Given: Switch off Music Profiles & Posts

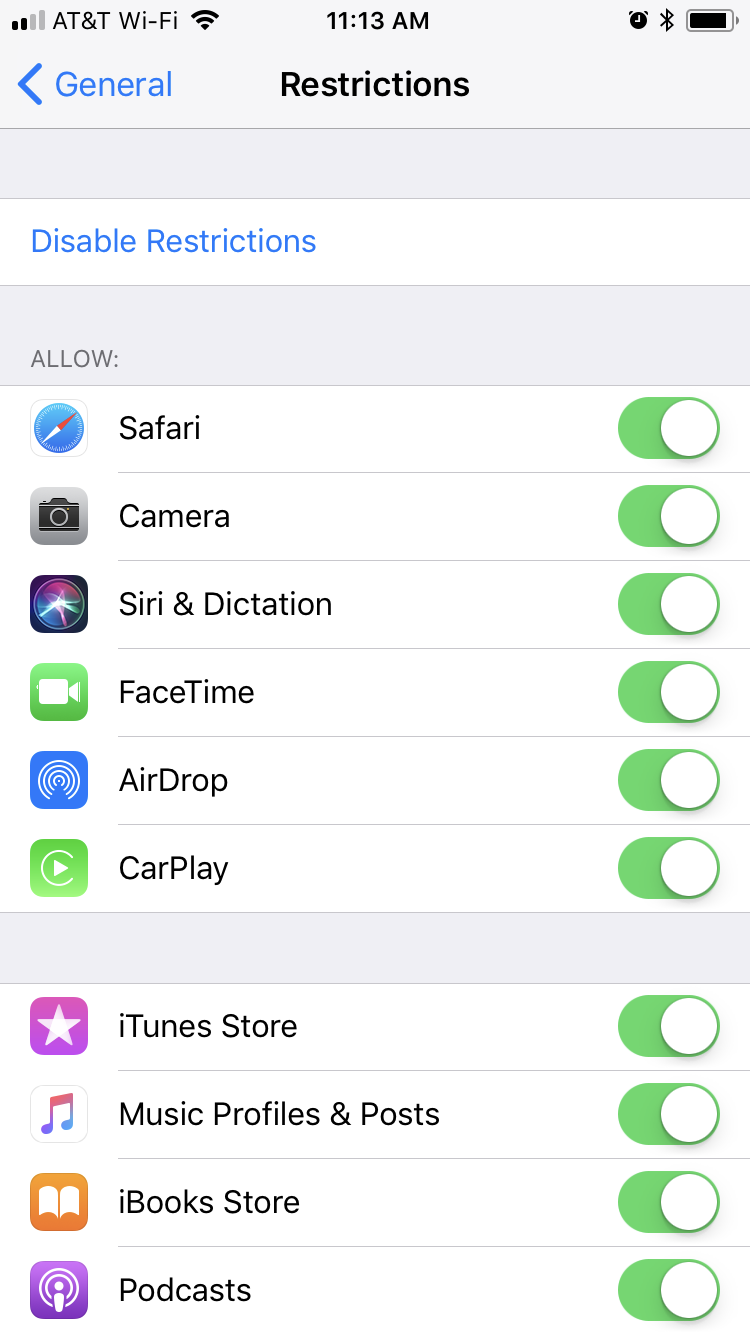Looking at the screenshot, I should tap(668, 1114).
